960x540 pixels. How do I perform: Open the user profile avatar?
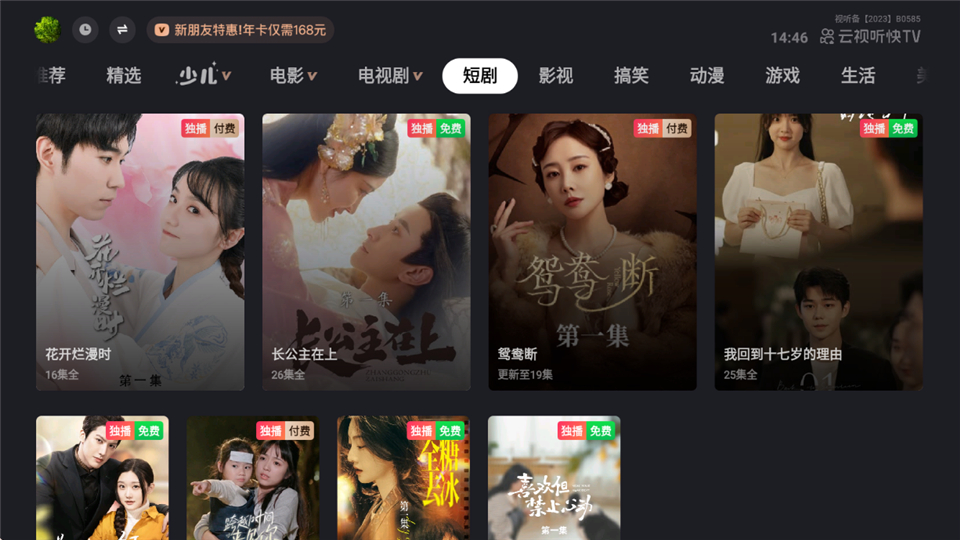point(46,30)
